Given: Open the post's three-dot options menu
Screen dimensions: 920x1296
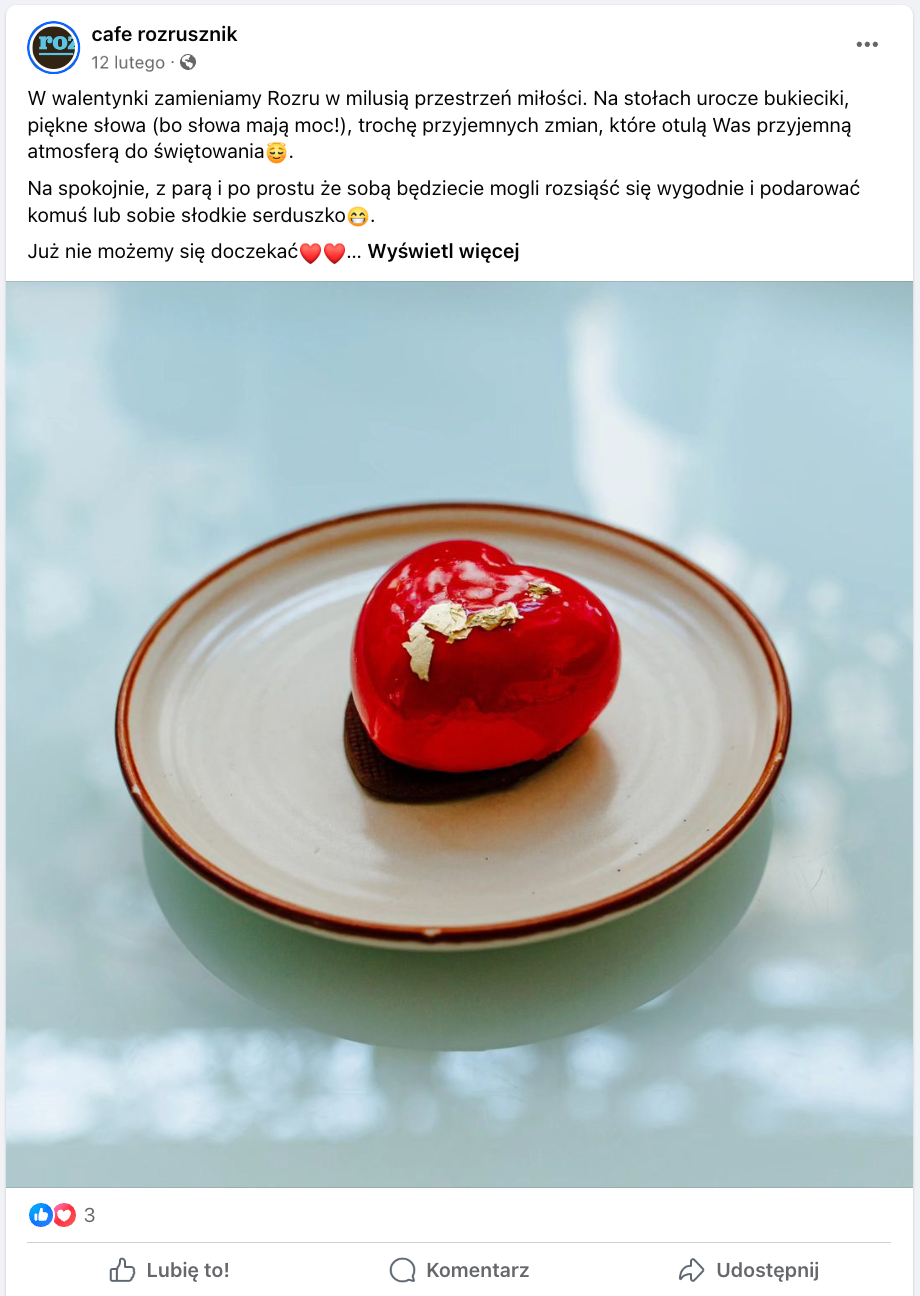Looking at the screenshot, I should click(x=867, y=45).
